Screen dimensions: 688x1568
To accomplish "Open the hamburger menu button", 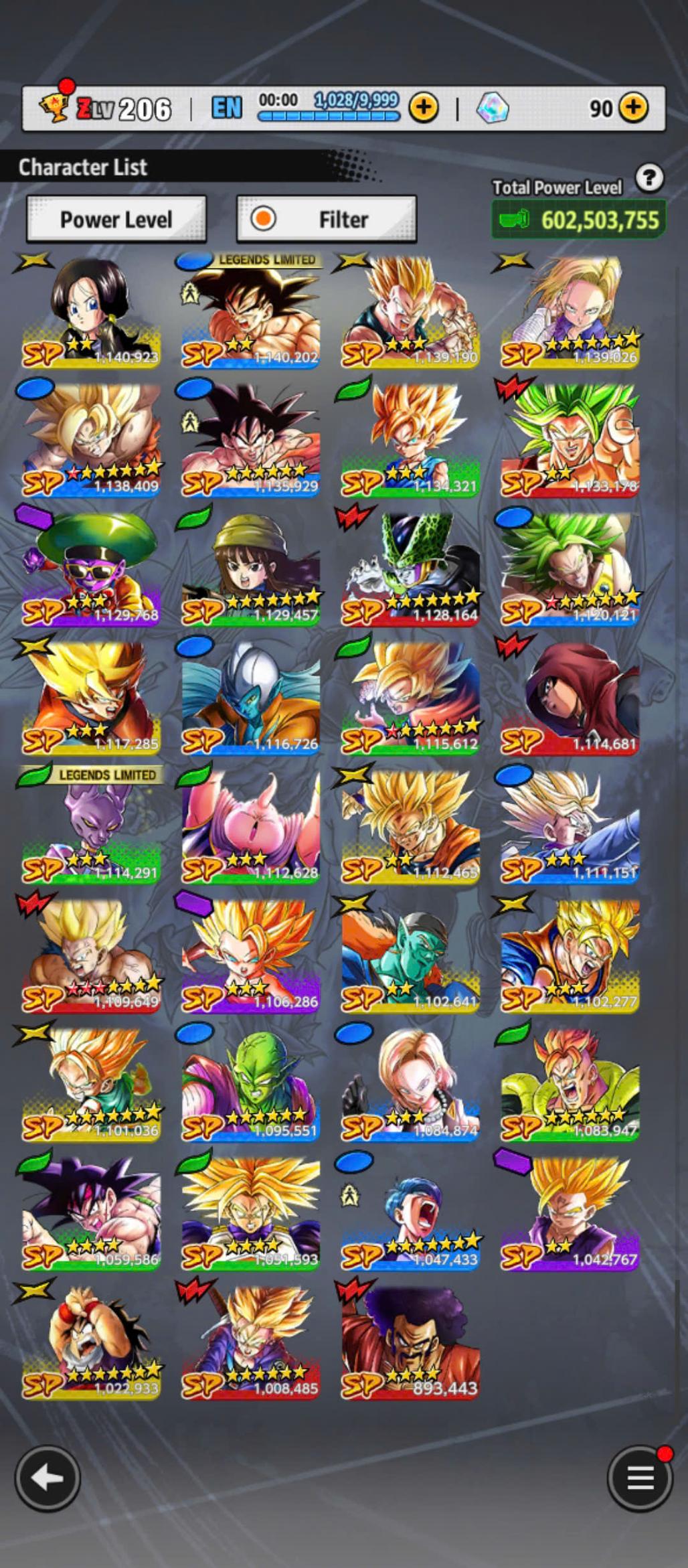I will (639, 1478).
